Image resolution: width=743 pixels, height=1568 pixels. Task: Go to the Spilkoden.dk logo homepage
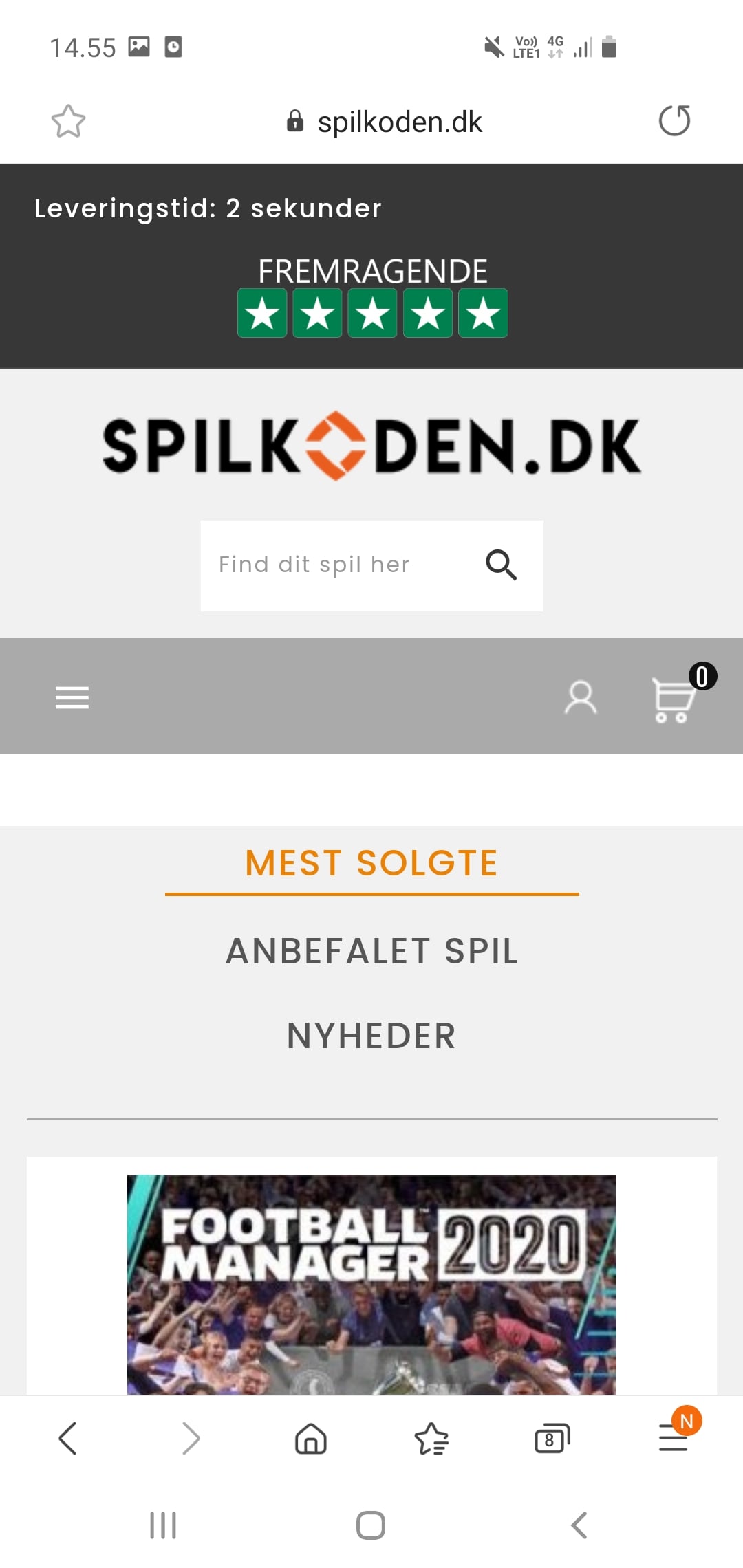tap(371, 446)
